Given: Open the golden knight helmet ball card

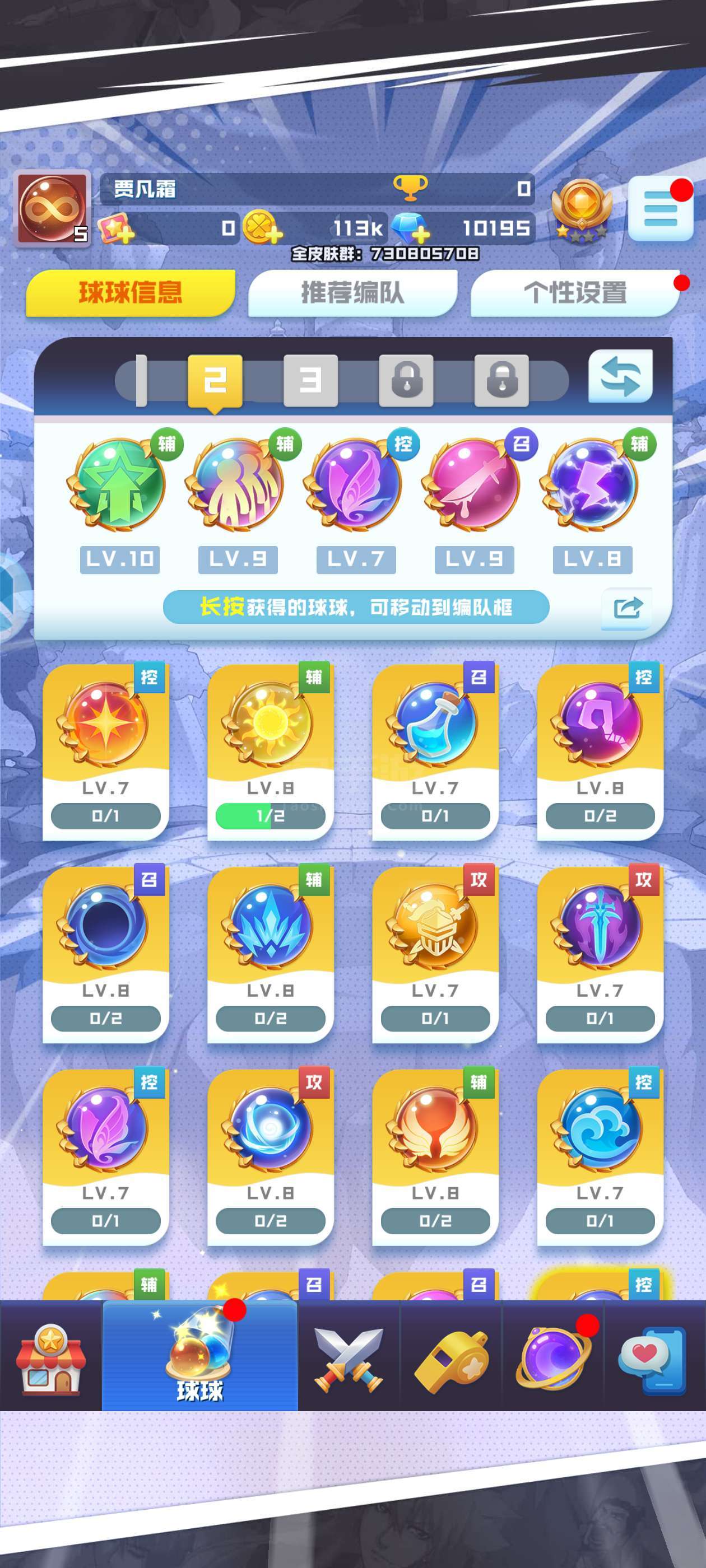Looking at the screenshot, I should (x=435, y=955).
